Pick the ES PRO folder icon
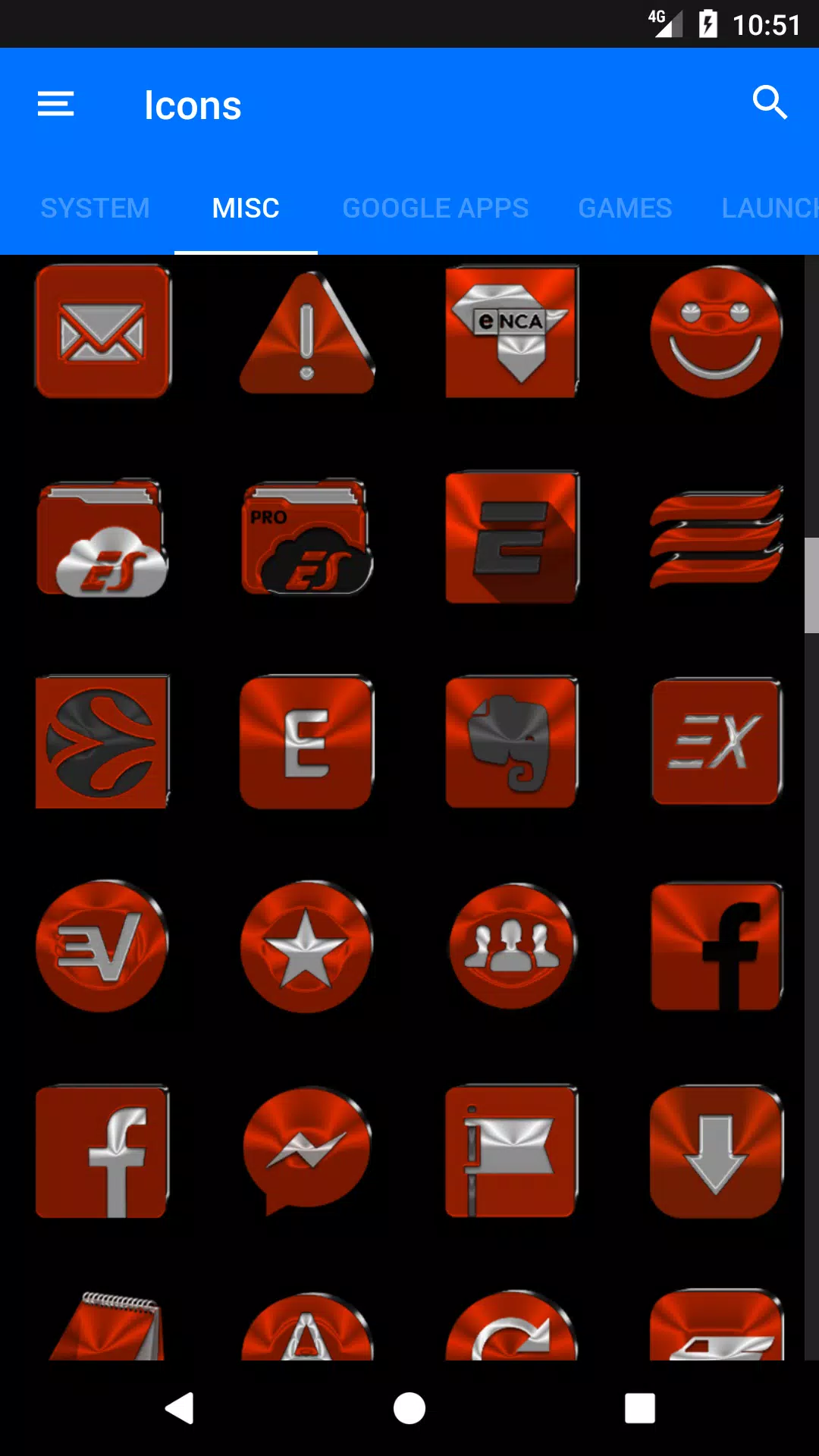 pos(307,538)
